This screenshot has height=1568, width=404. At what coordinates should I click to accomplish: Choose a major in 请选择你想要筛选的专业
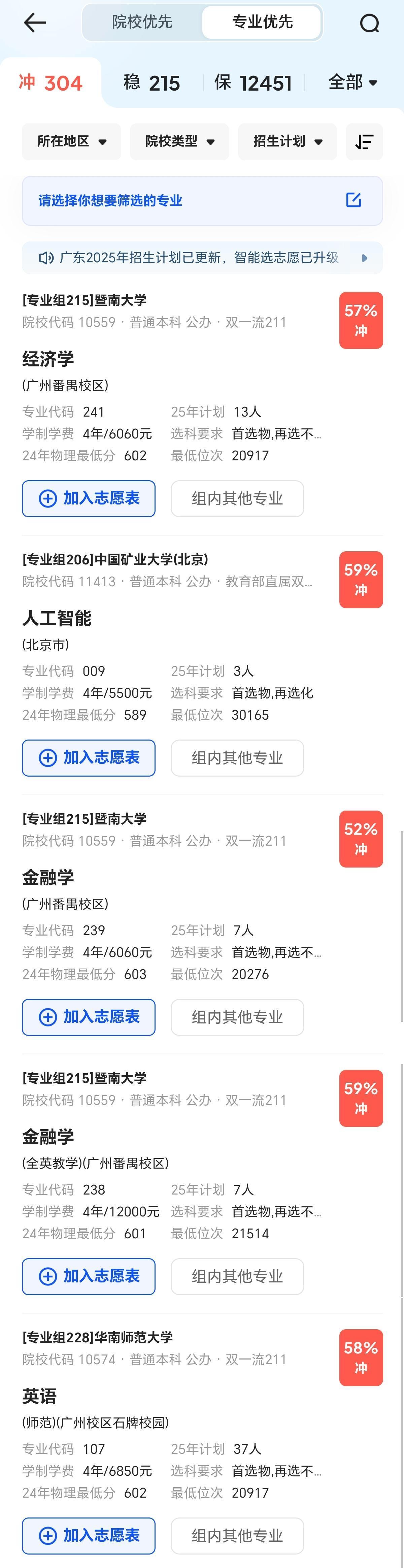[202, 201]
